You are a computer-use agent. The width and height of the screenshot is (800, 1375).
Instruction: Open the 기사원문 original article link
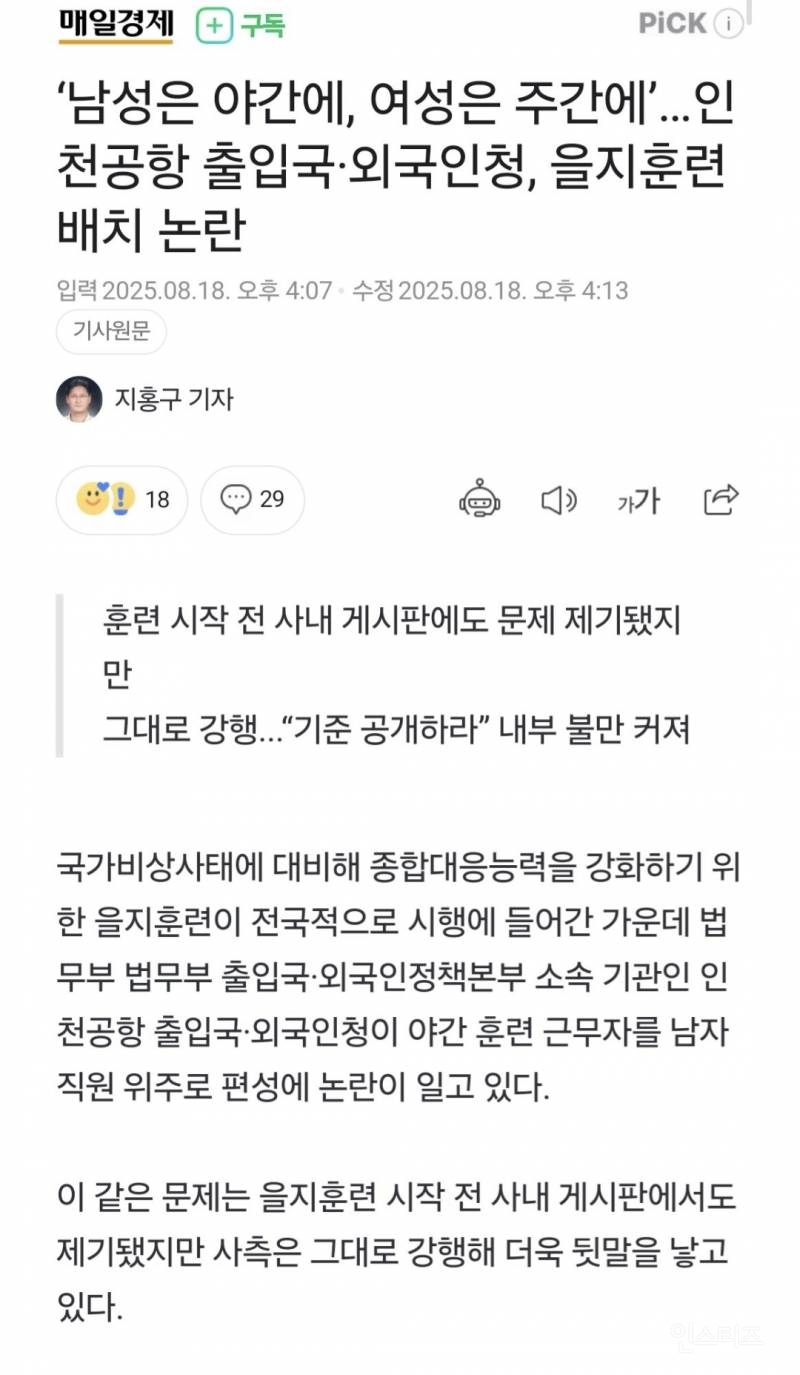111,332
